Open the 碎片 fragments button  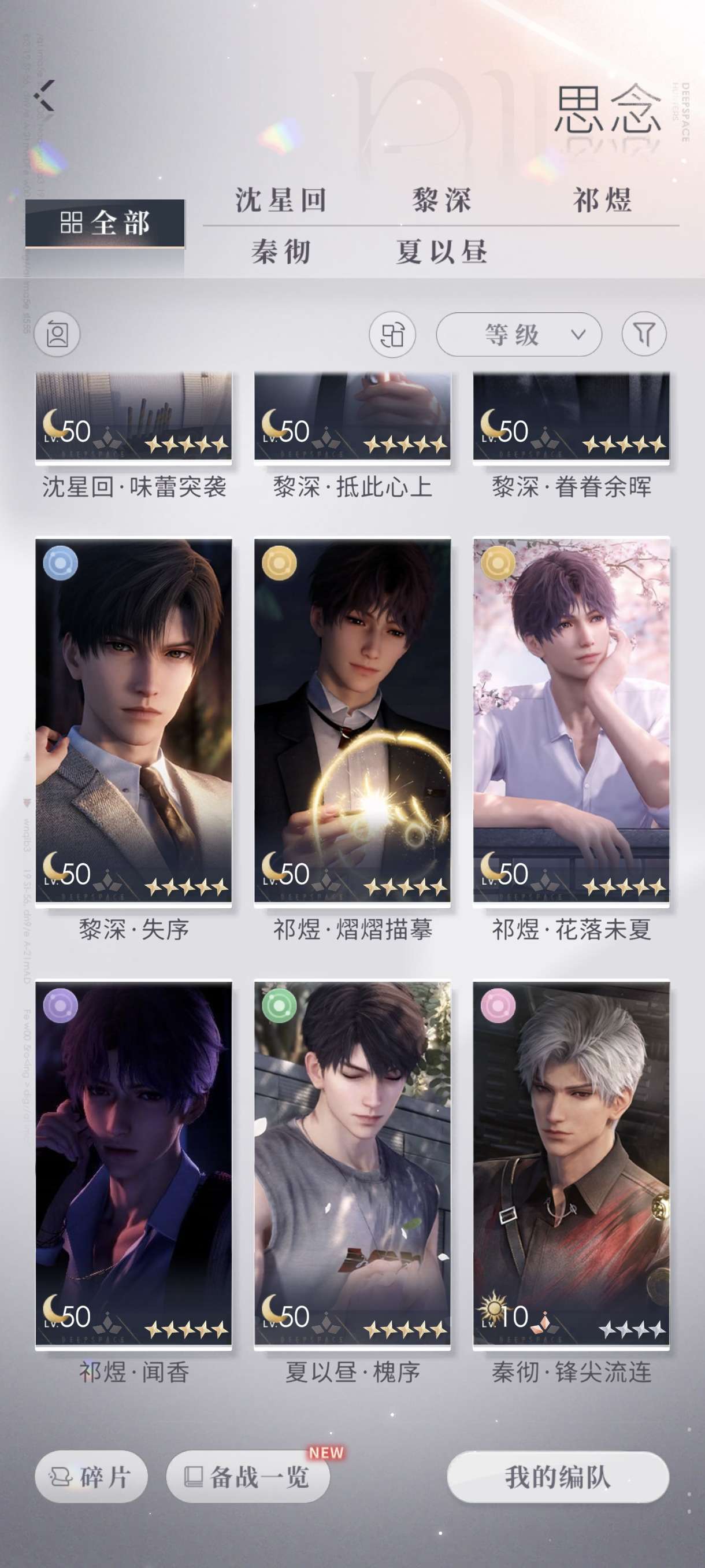pos(91,1477)
